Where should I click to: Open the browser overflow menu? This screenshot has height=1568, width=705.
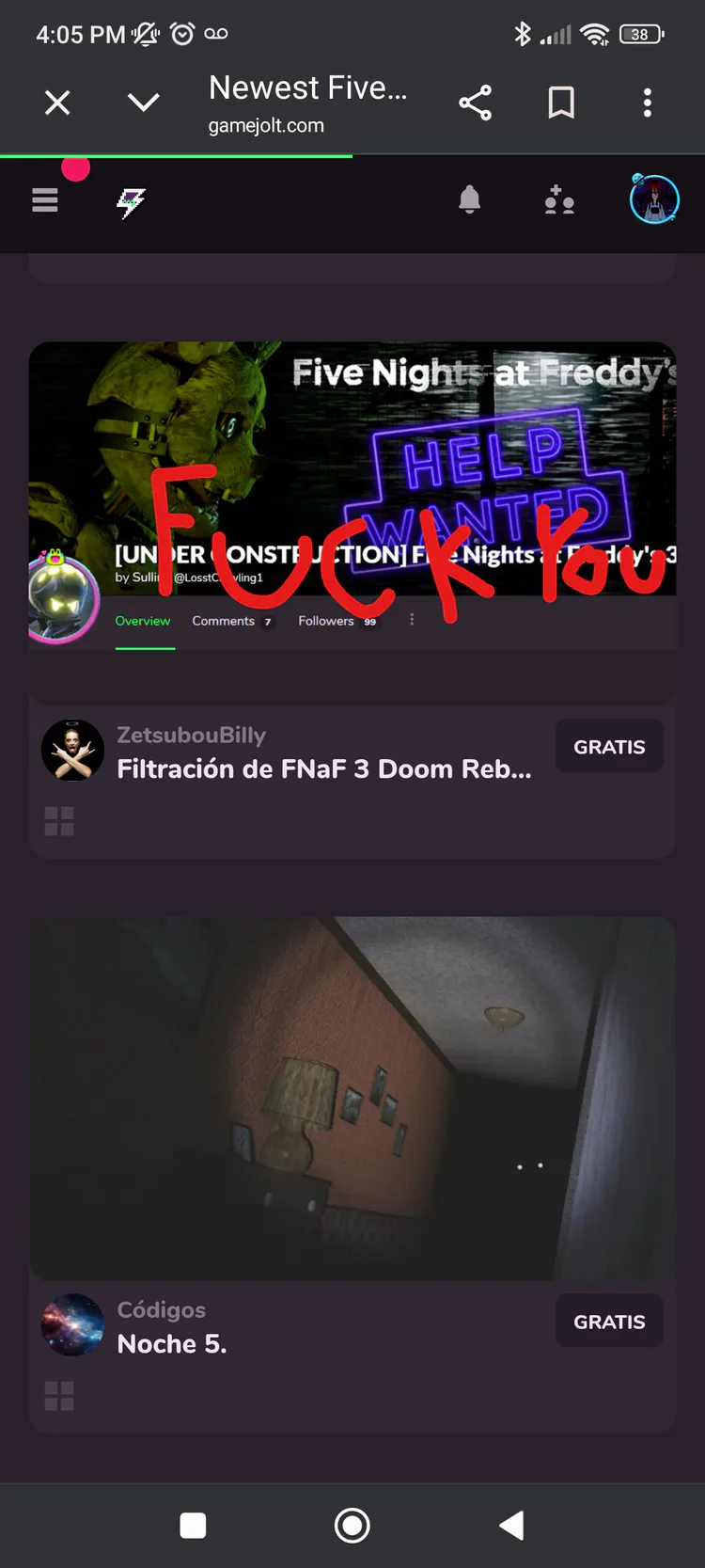[647, 103]
